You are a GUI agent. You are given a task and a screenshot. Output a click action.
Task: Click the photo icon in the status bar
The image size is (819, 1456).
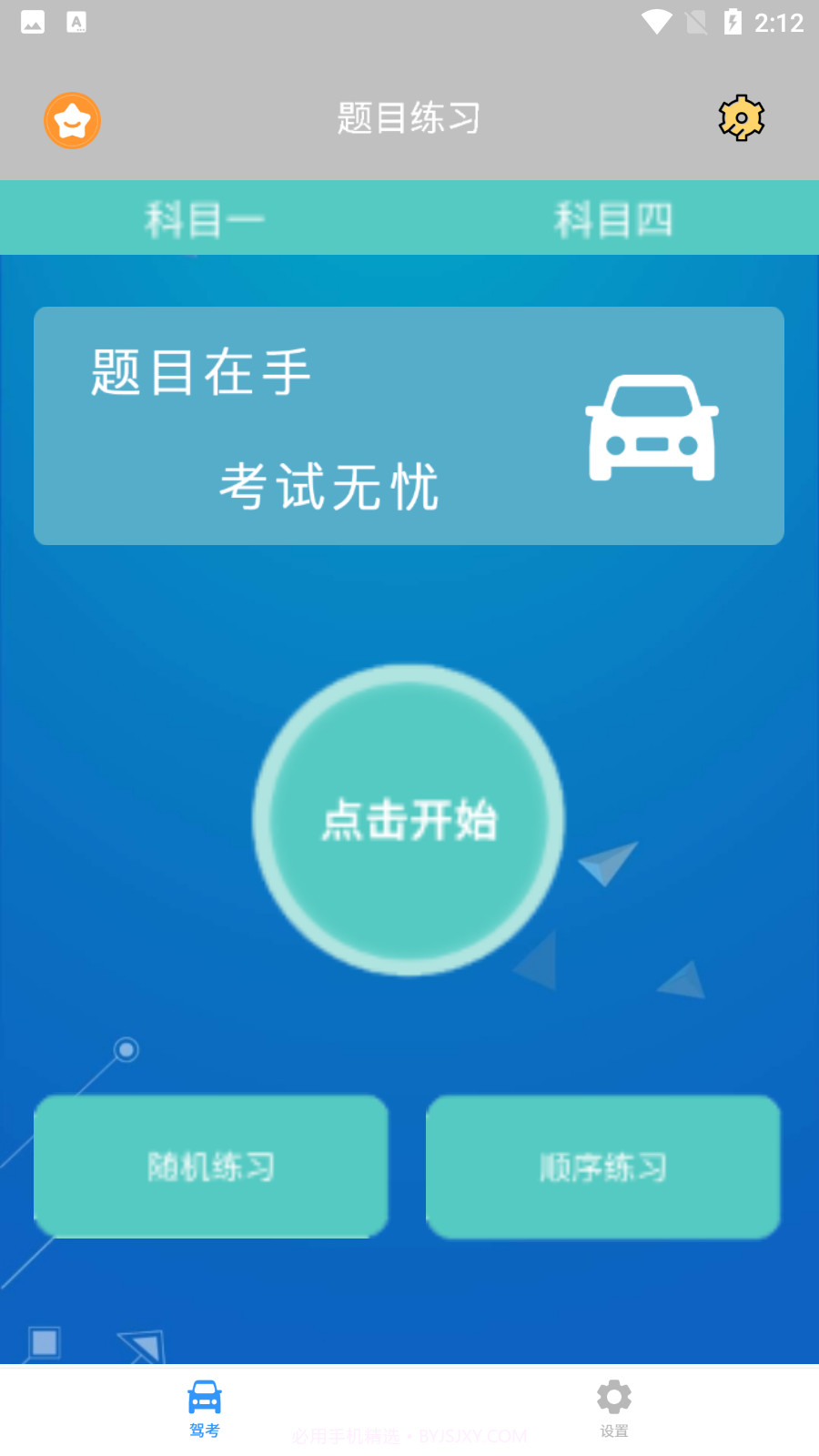[x=33, y=23]
